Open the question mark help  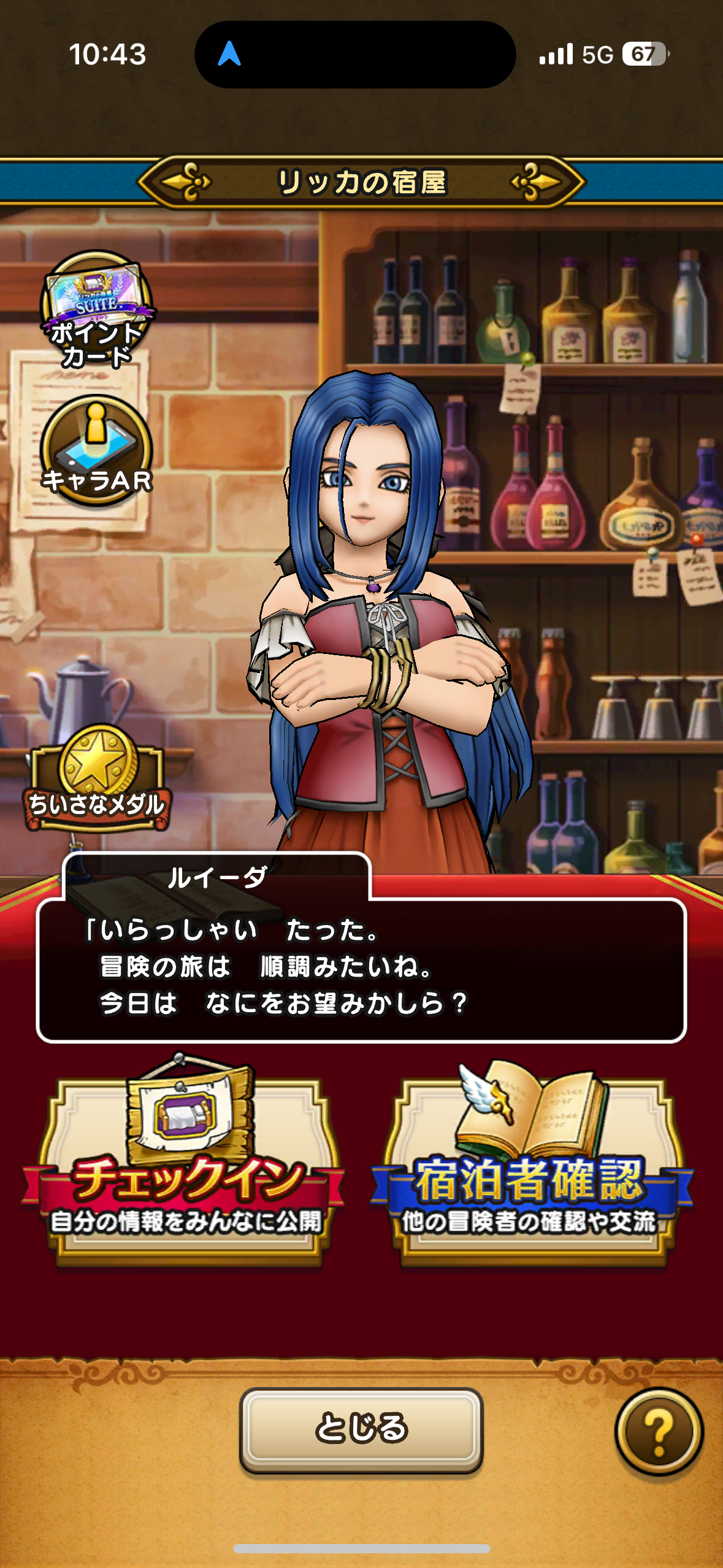tap(659, 1432)
